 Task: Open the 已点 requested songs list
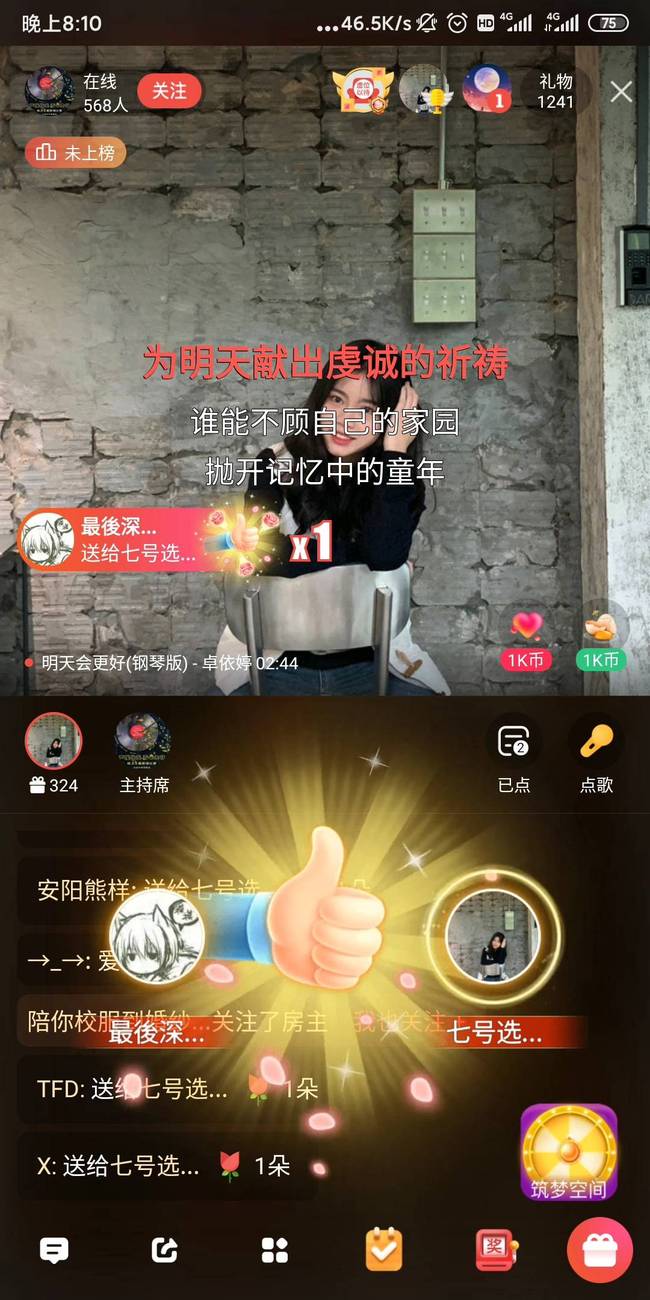[514, 753]
